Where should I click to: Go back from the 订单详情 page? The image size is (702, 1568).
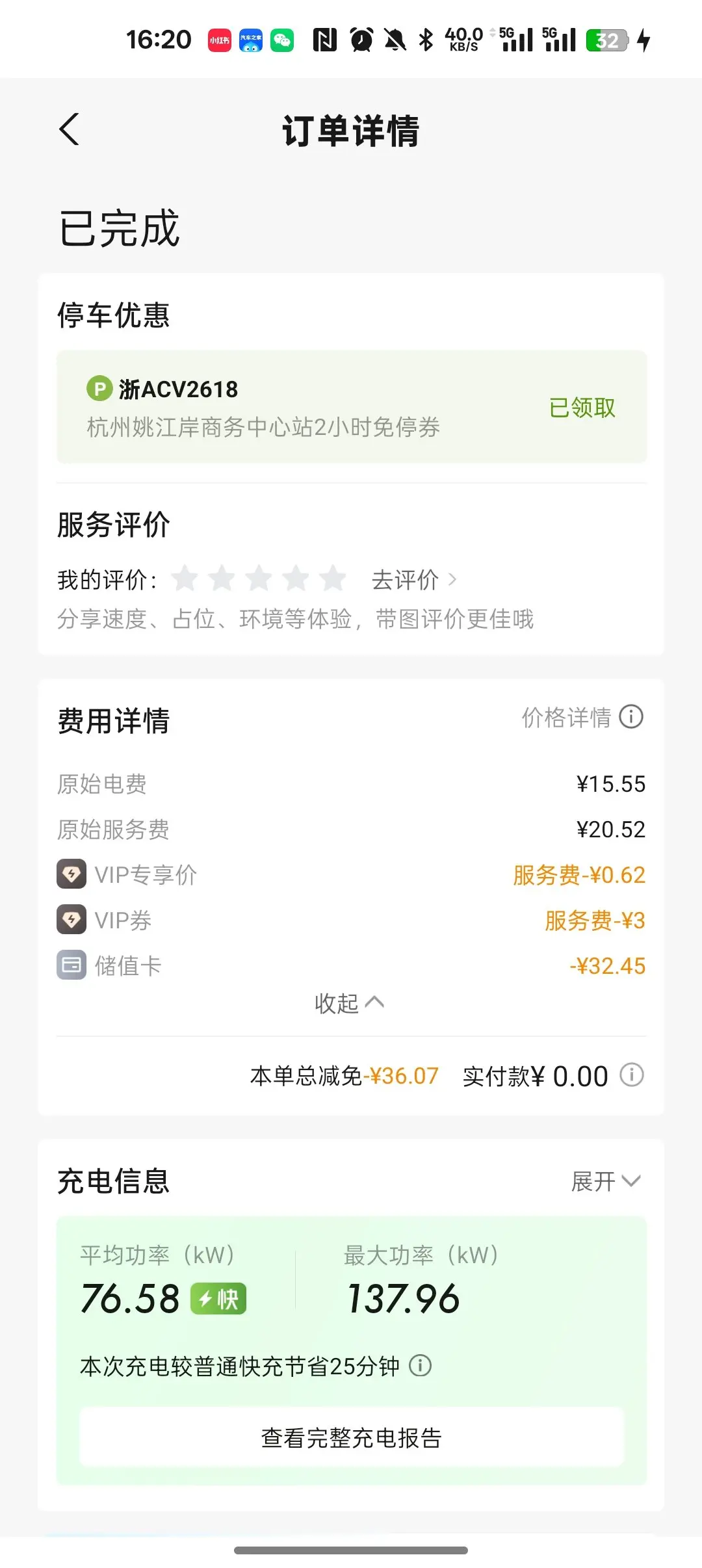pos(70,129)
